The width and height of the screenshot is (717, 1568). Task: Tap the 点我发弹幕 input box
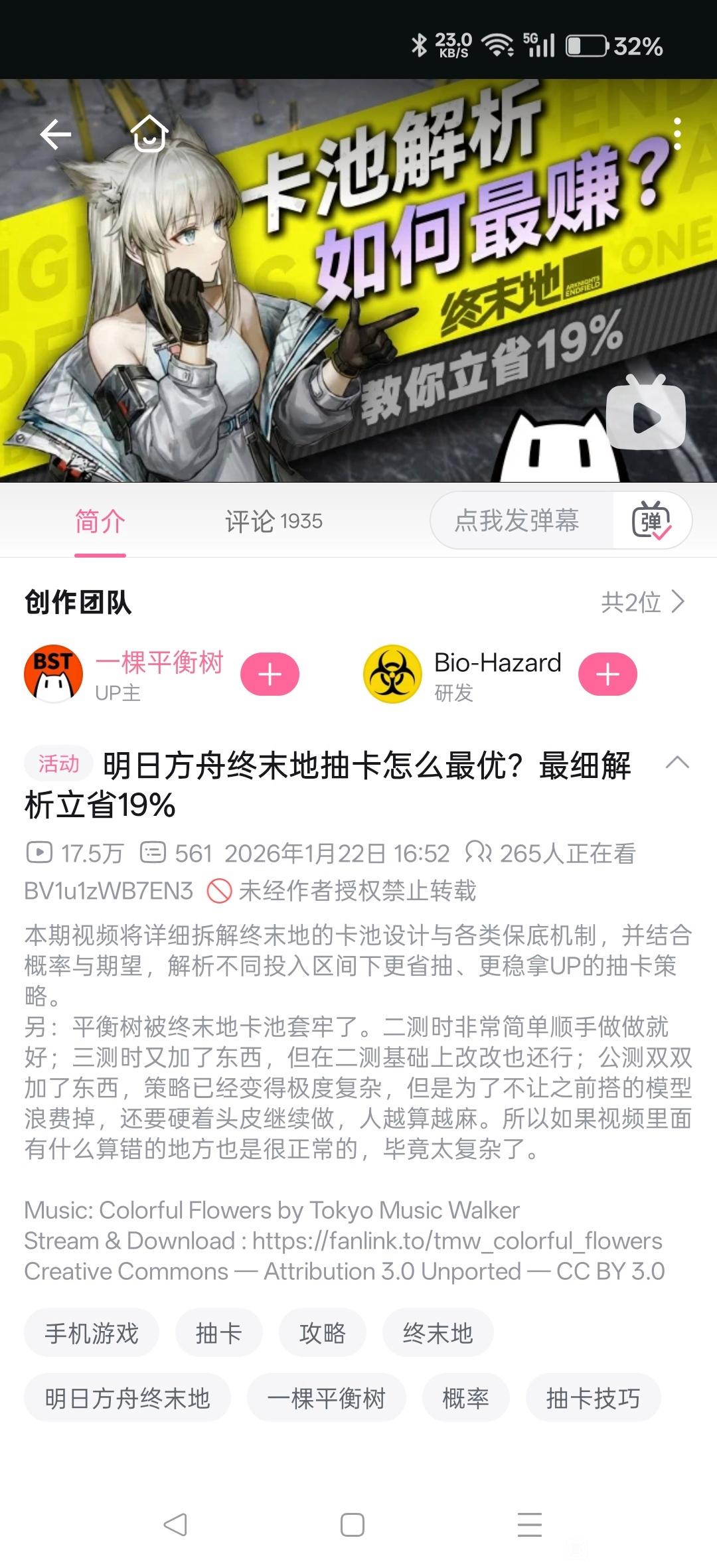click(x=517, y=520)
